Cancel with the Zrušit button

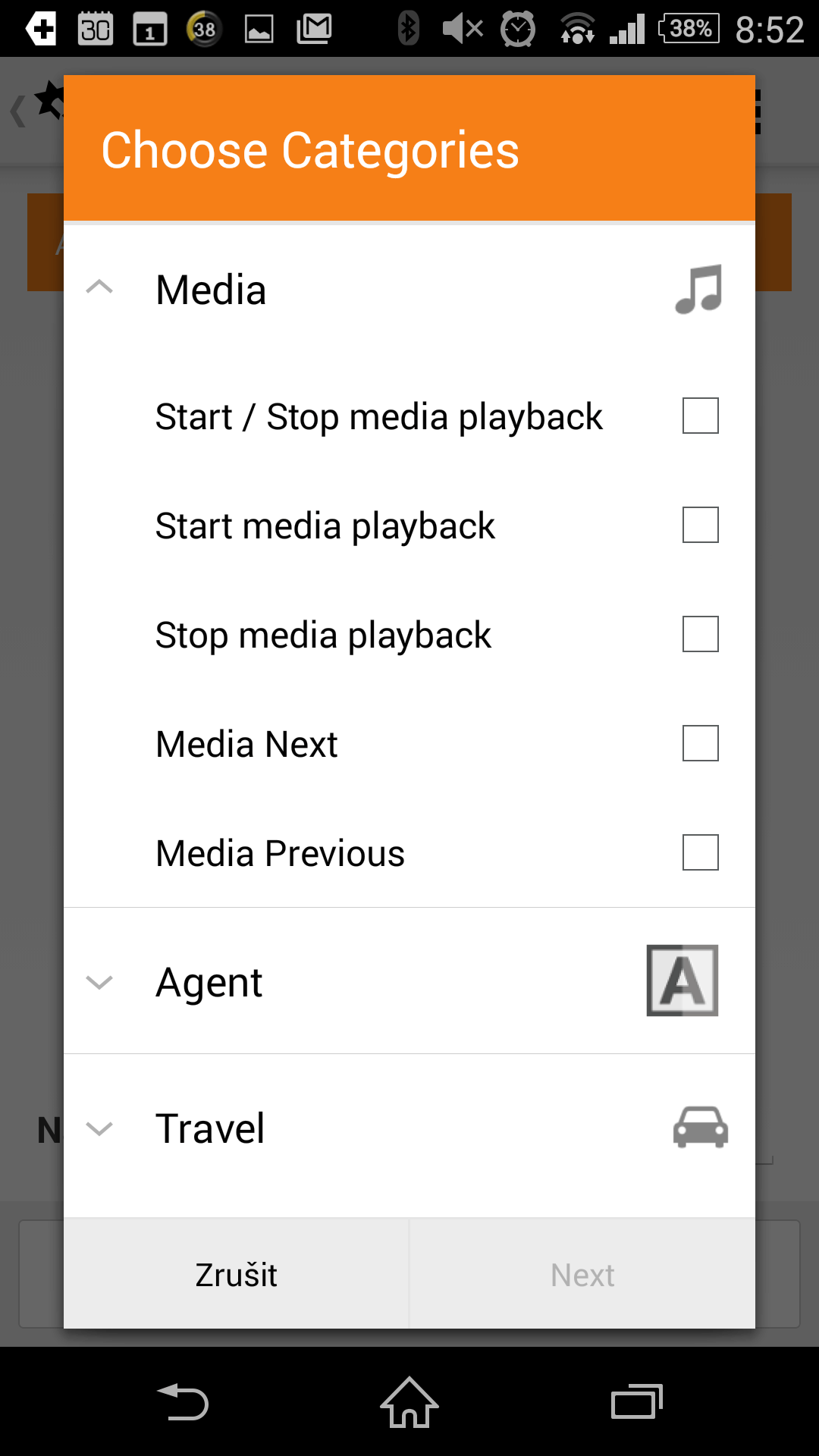pyautogui.click(x=236, y=1275)
